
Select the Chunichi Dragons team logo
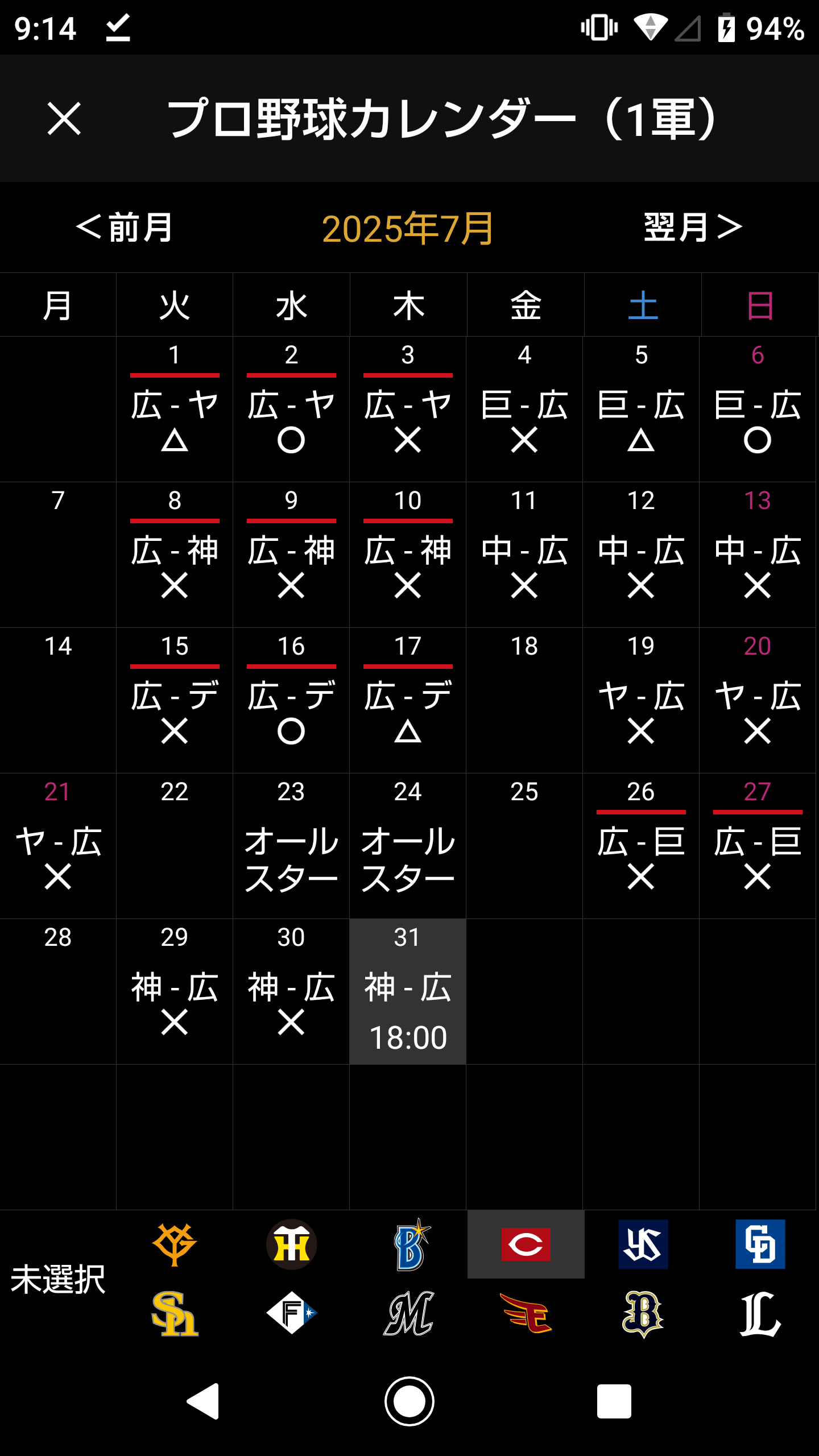[x=760, y=1244]
